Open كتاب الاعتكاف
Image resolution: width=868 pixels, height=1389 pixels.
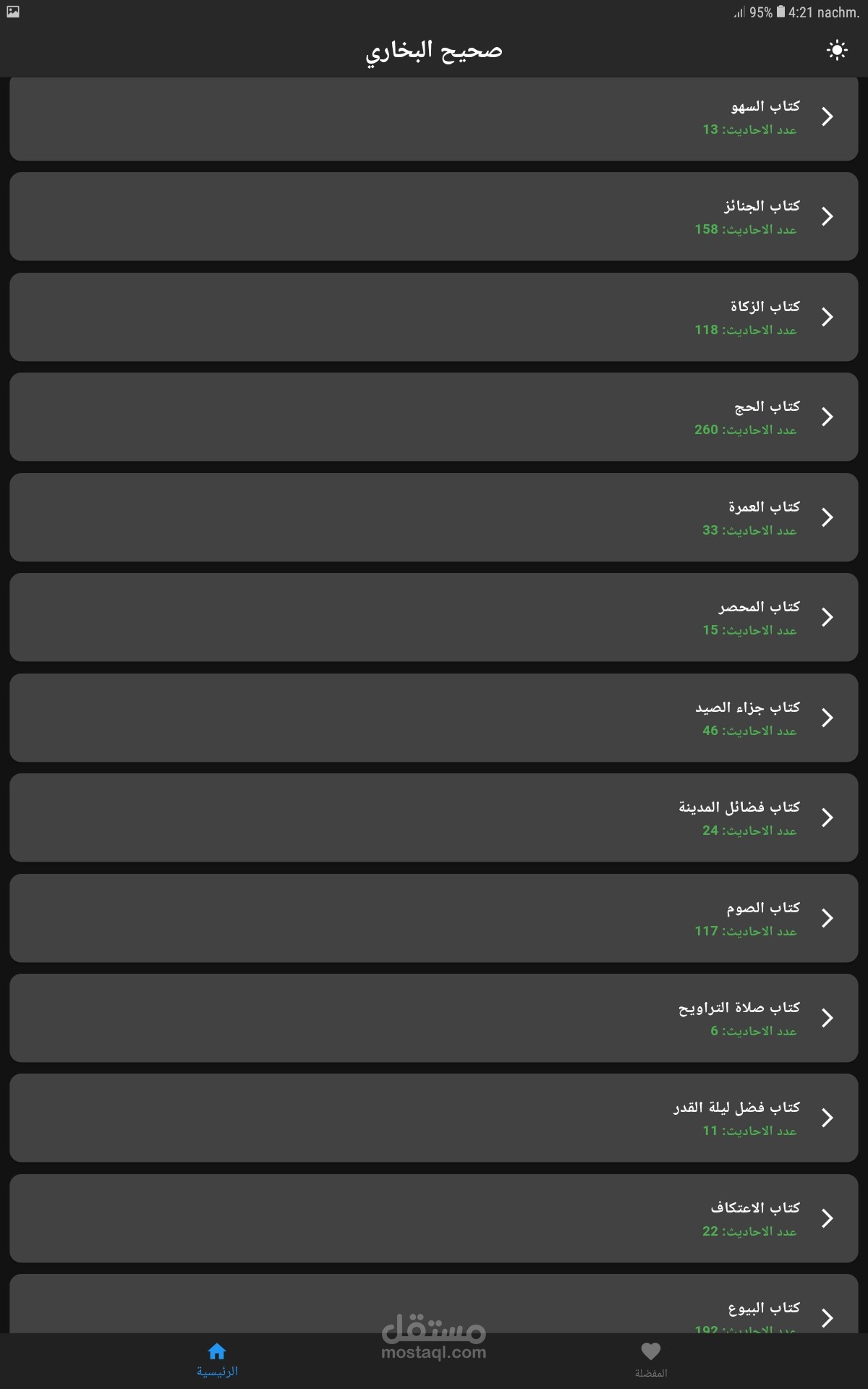pyautogui.click(x=434, y=1218)
